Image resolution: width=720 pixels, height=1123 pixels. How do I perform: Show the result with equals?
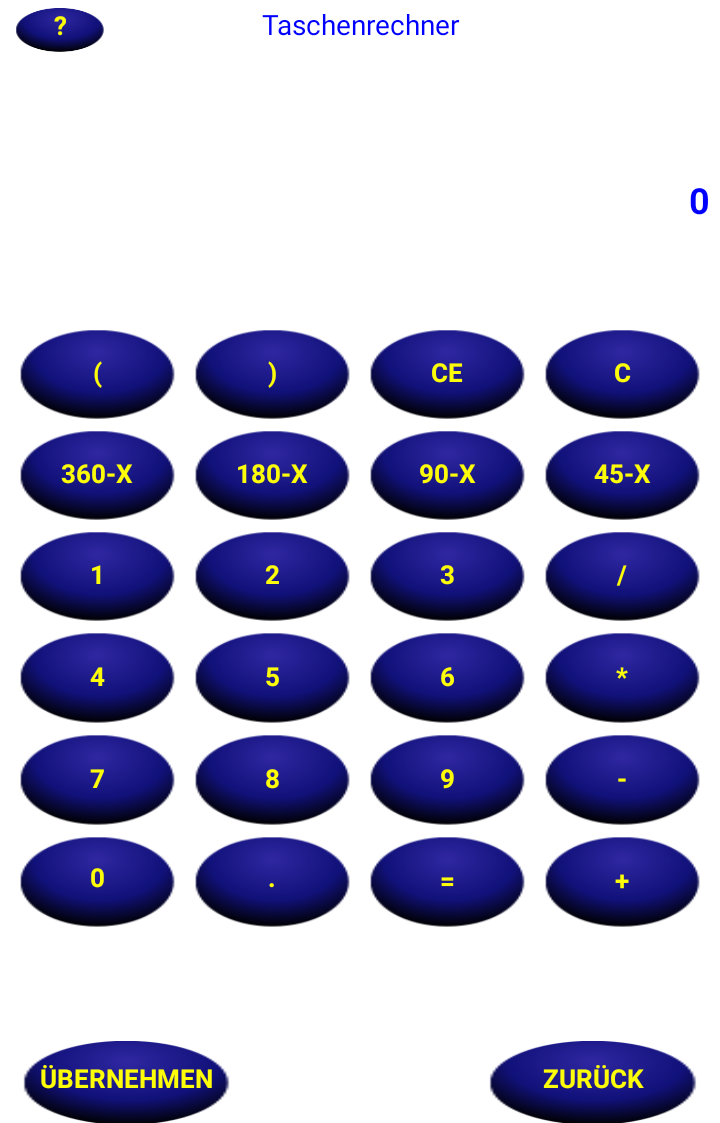click(x=447, y=881)
